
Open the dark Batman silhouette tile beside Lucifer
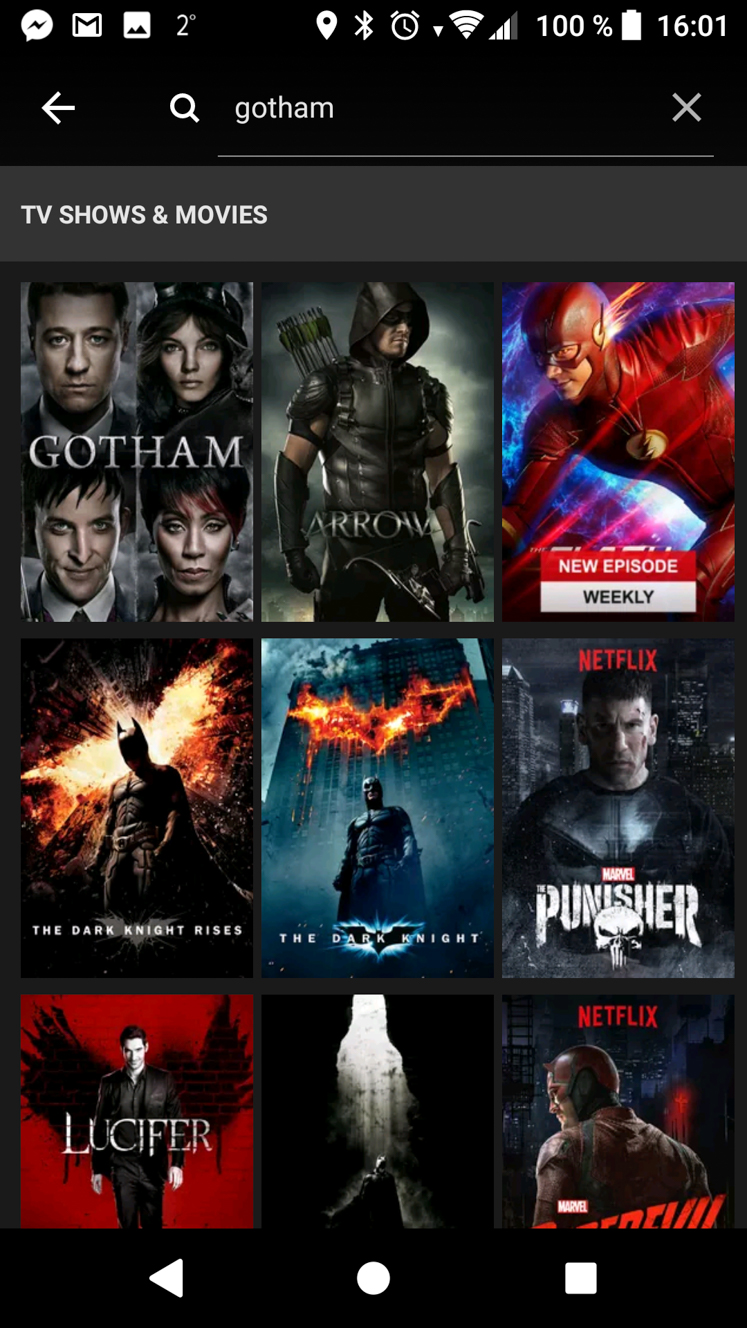(x=377, y=1111)
